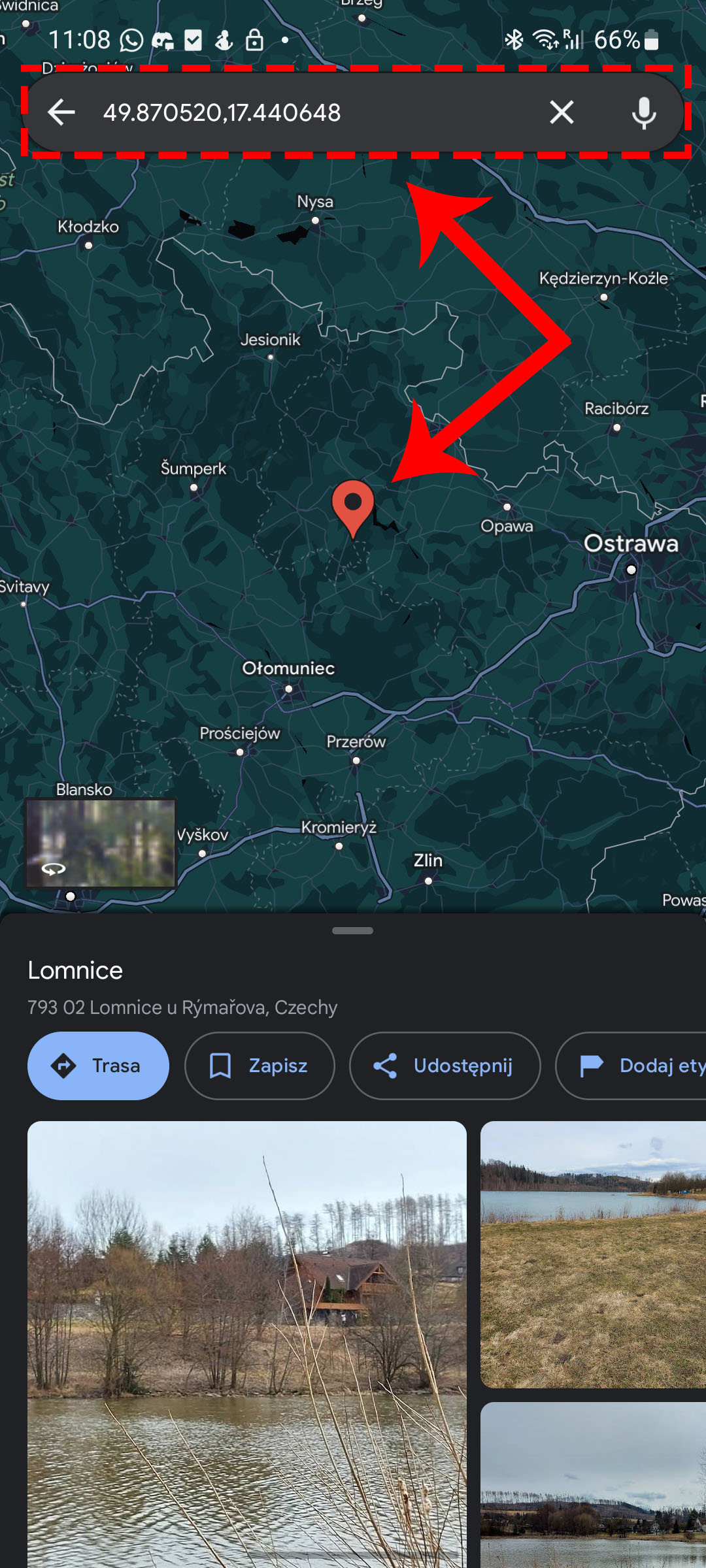The height and width of the screenshot is (1568, 706).
Task: Open Street View preview thumbnail
Action: pos(101,843)
